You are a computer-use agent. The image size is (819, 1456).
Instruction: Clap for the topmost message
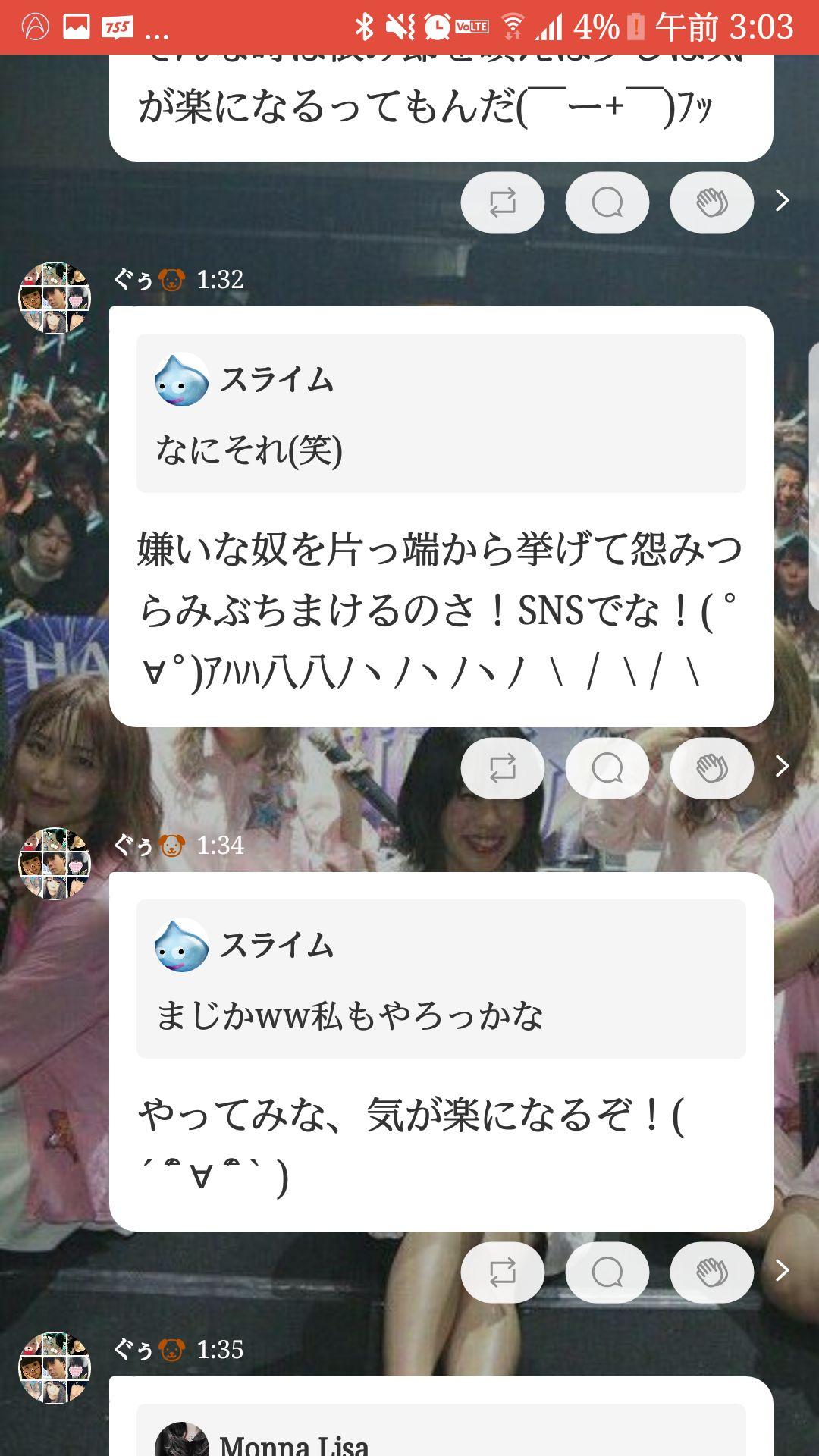711,202
